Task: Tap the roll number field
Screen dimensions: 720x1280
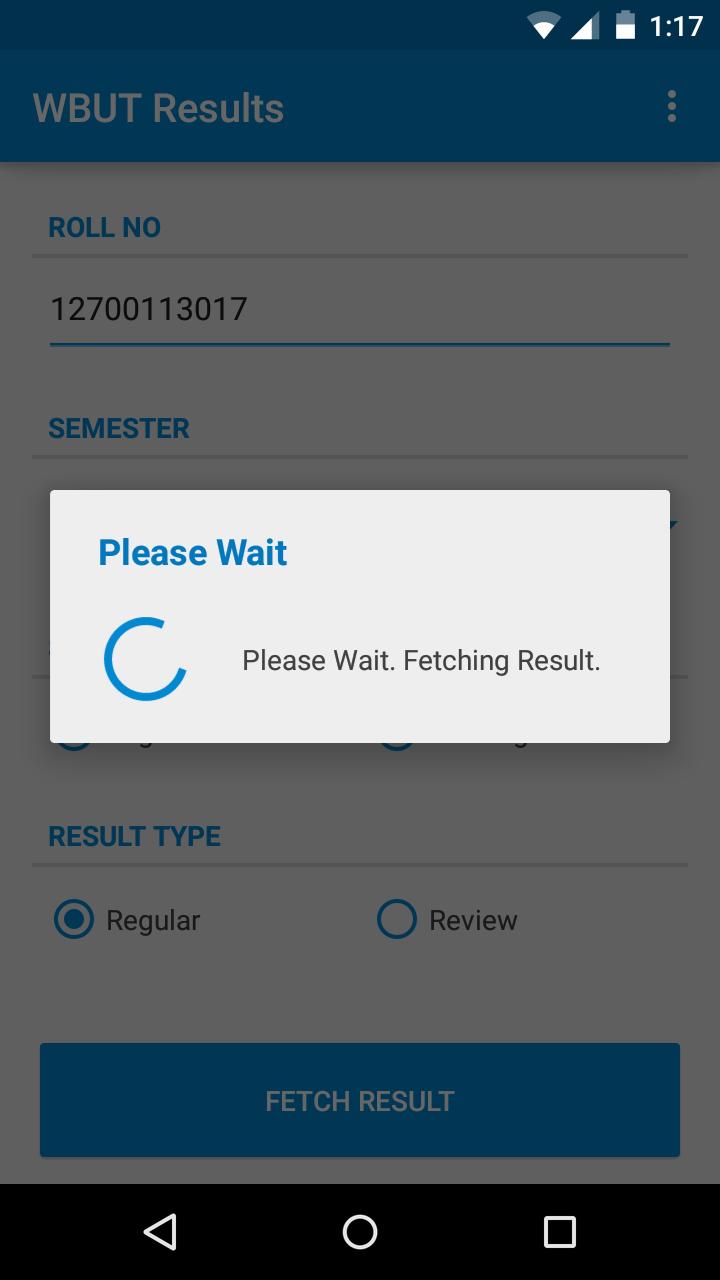Action: (x=359, y=309)
